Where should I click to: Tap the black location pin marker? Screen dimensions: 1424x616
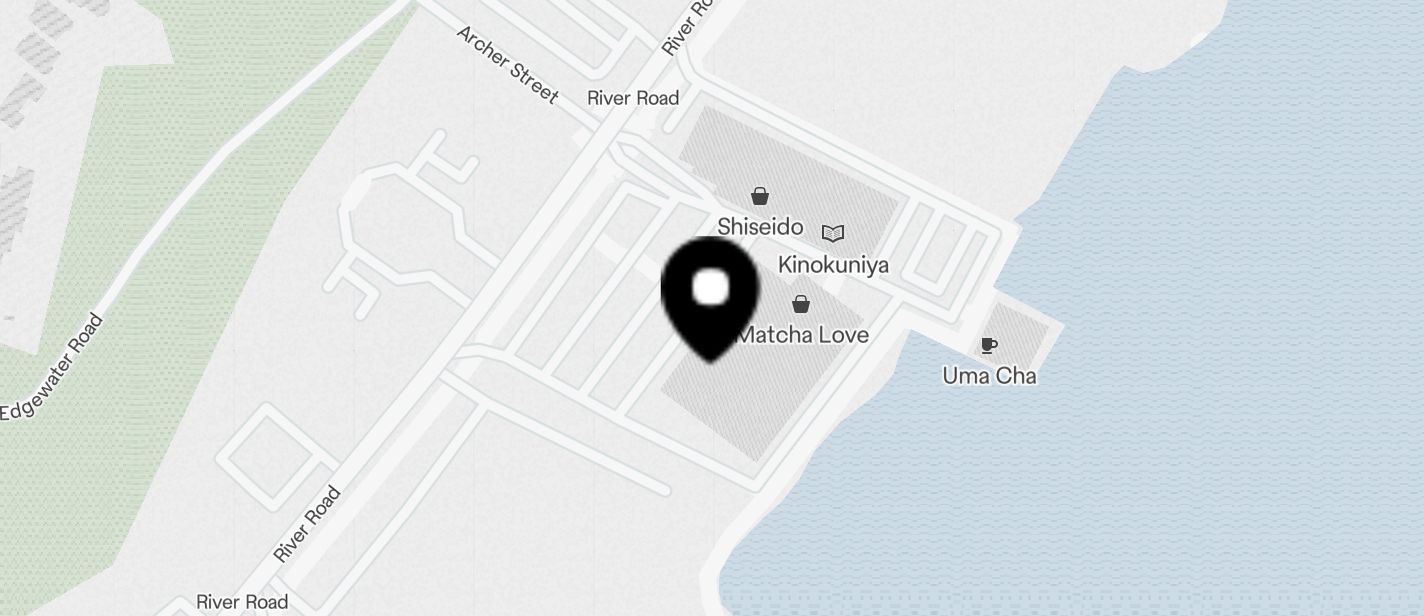point(710,294)
